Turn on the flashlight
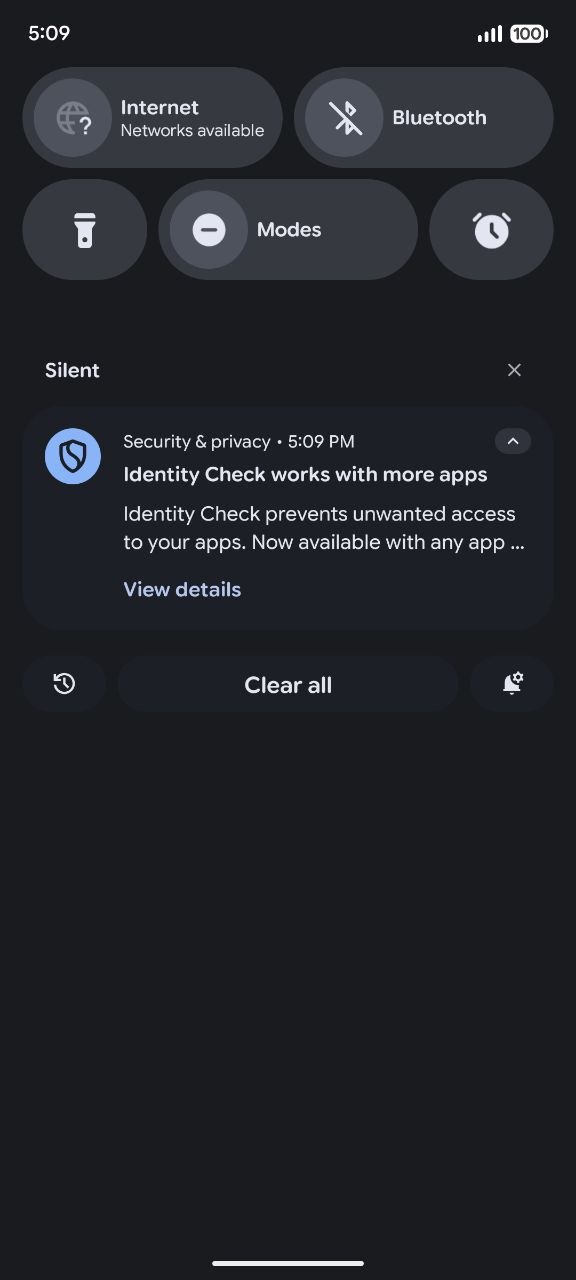The image size is (576, 1280). click(x=84, y=230)
